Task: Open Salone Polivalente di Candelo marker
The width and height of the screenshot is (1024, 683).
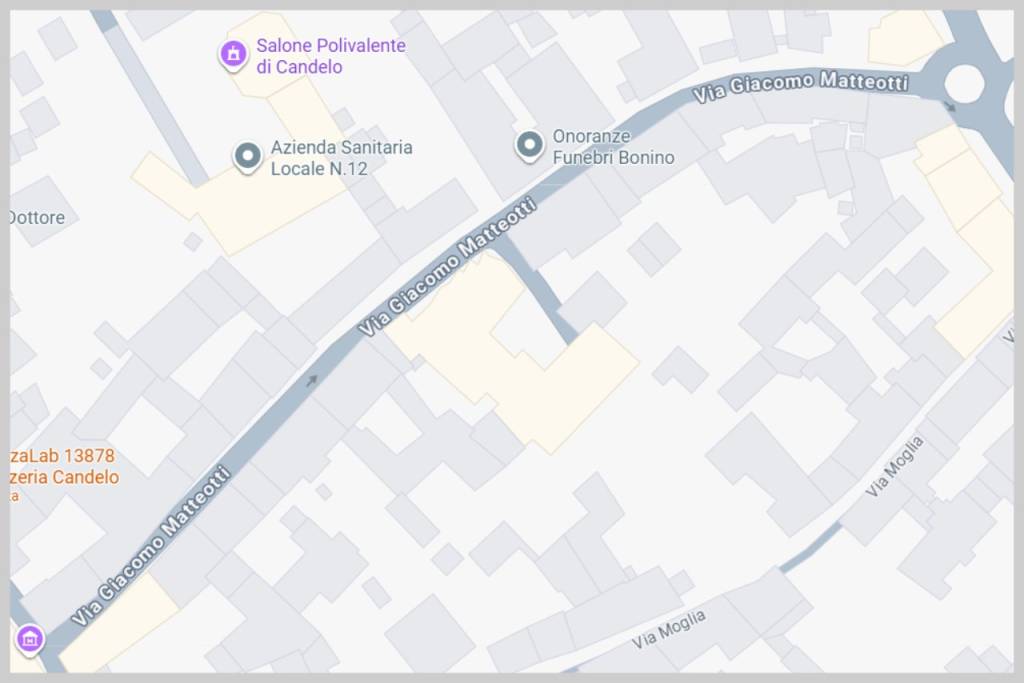Action: coord(233,54)
